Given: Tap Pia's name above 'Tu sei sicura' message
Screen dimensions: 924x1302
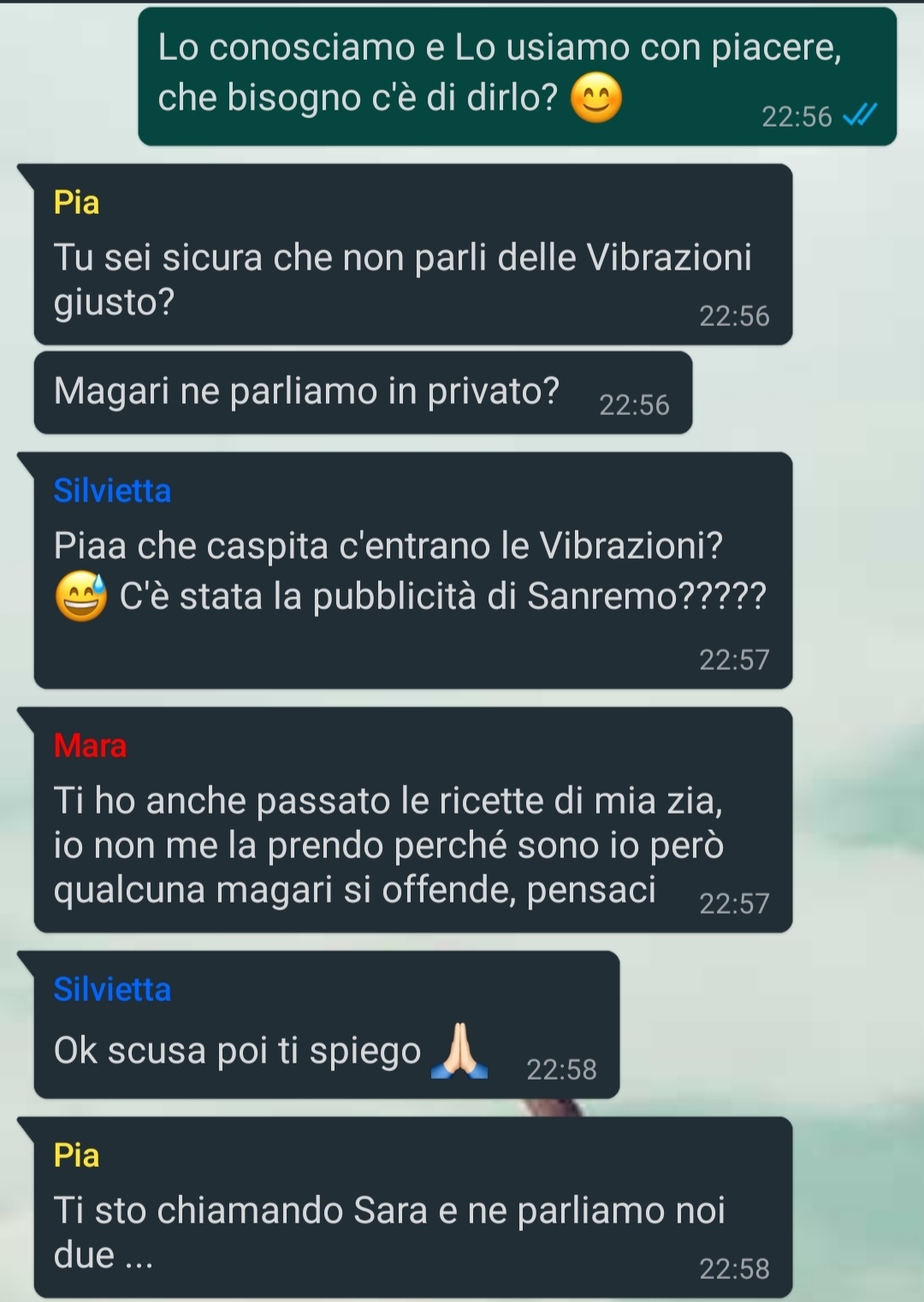Looking at the screenshot, I should click(76, 203).
